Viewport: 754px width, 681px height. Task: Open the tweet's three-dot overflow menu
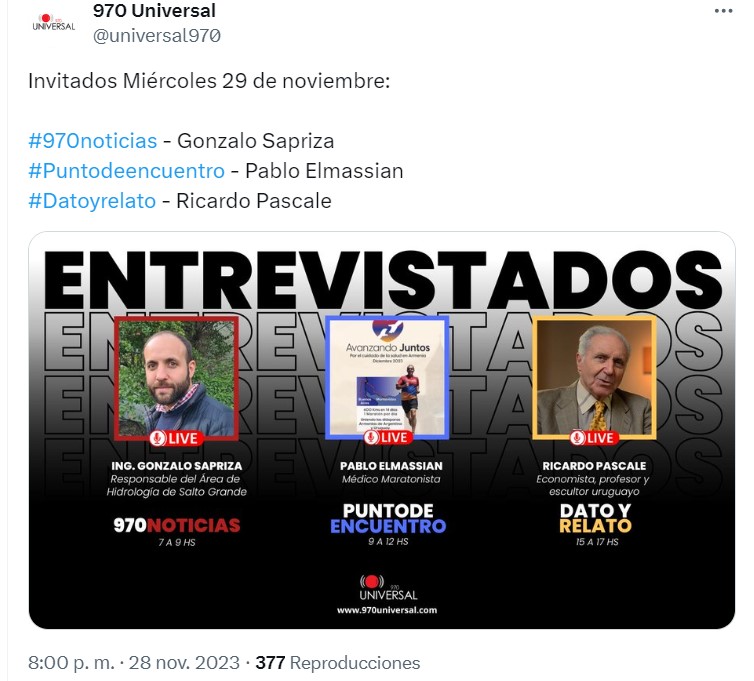[723, 11]
